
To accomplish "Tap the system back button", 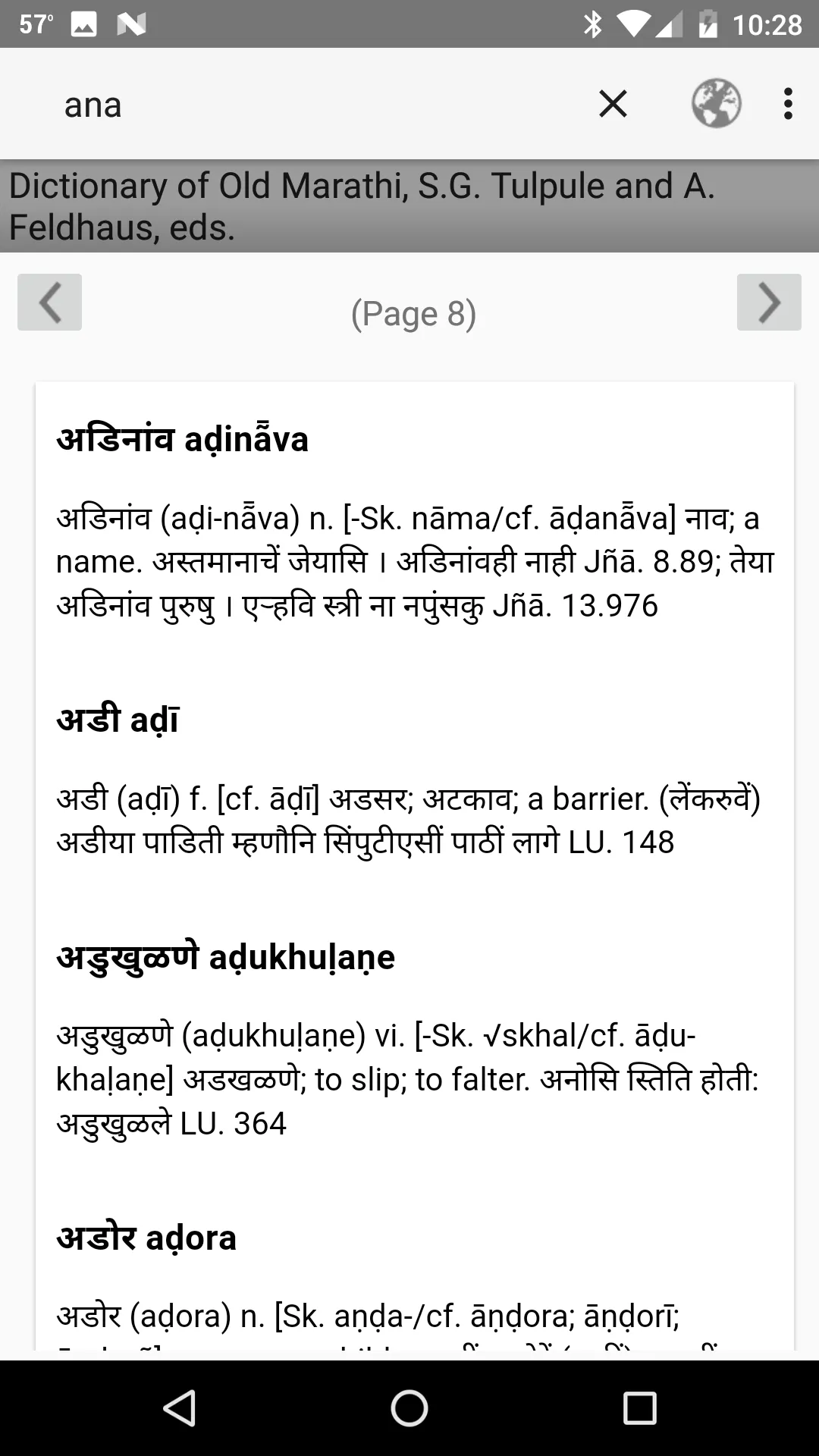I will (180, 1408).
